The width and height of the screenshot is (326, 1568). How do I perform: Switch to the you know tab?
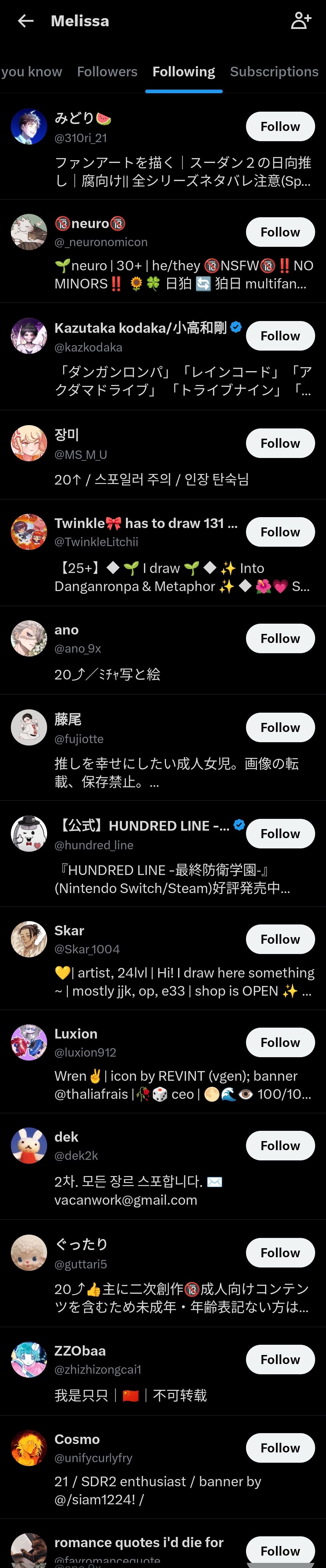(x=32, y=72)
